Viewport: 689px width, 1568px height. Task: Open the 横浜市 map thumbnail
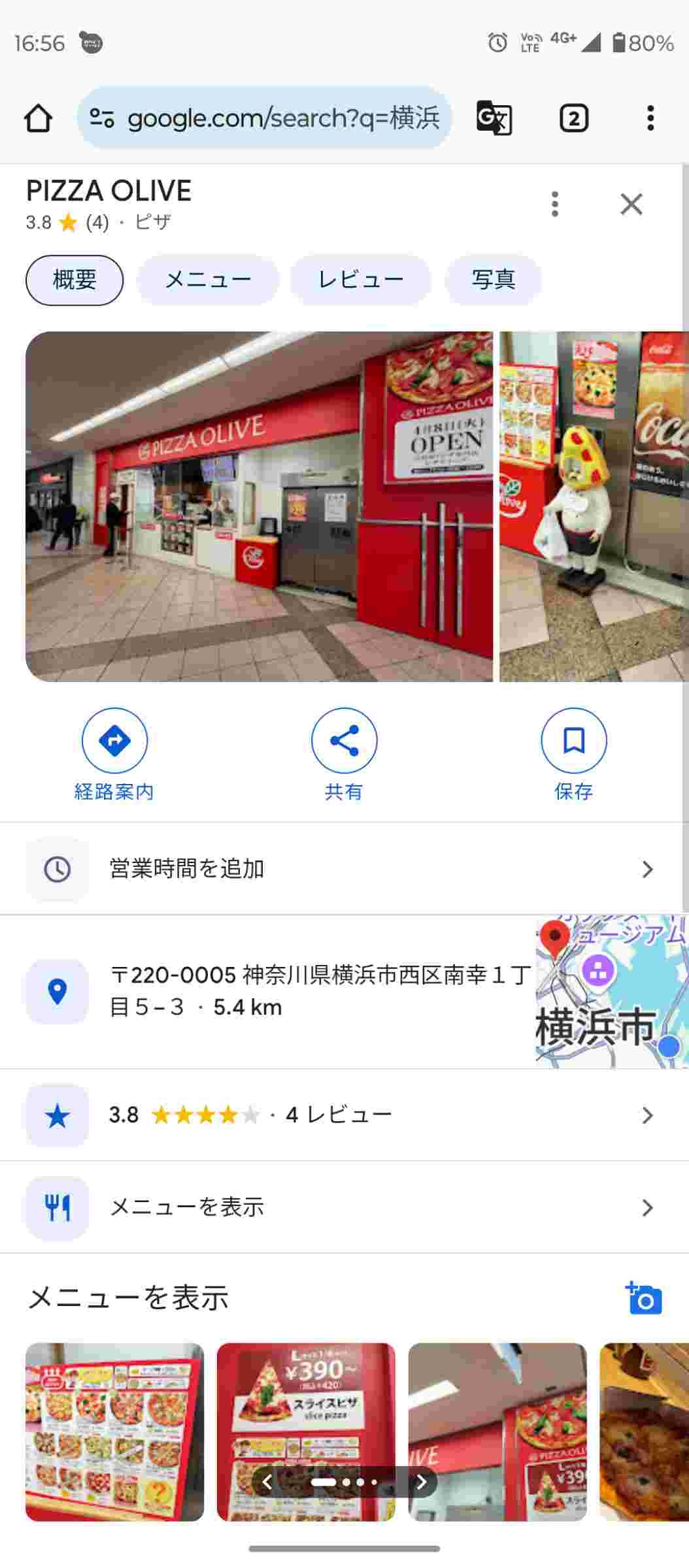point(611,992)
